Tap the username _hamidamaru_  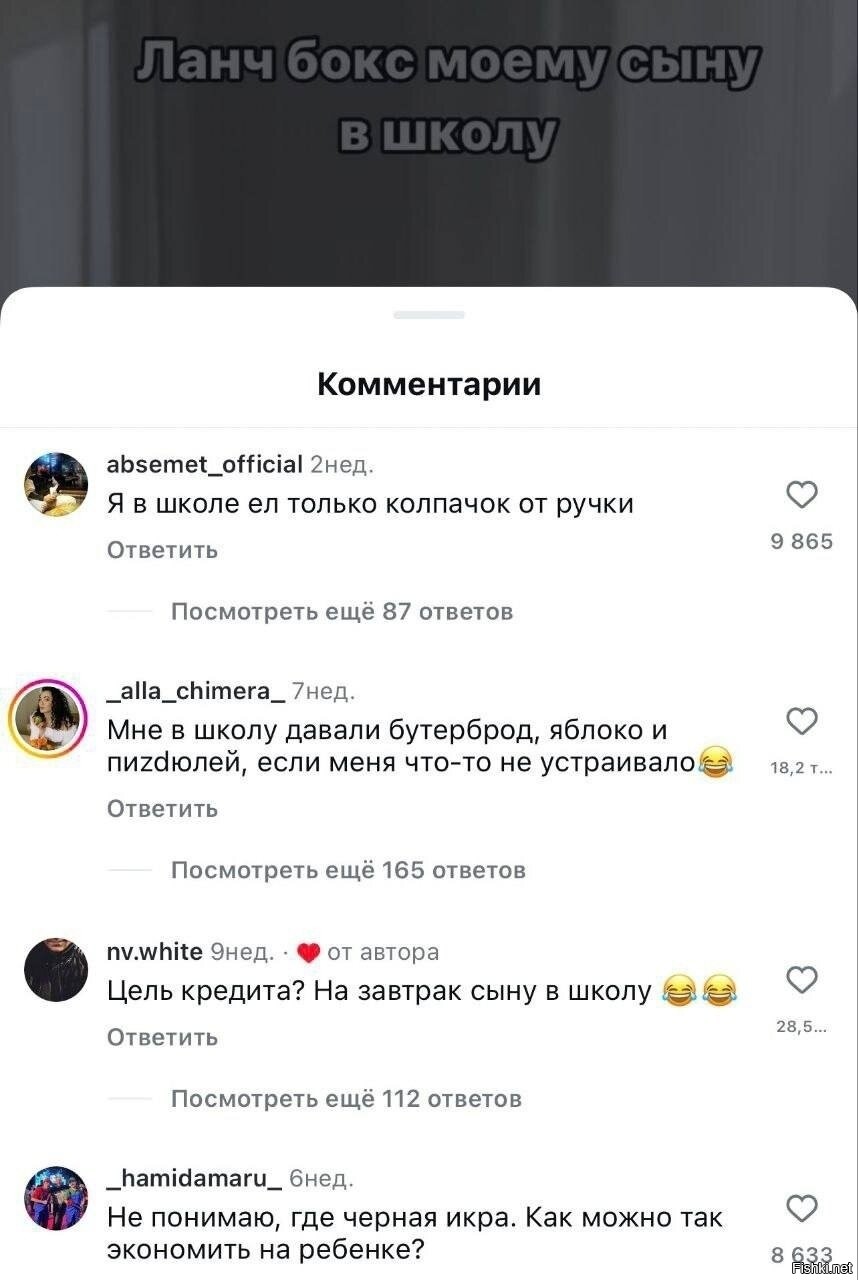coord(194,1179)
